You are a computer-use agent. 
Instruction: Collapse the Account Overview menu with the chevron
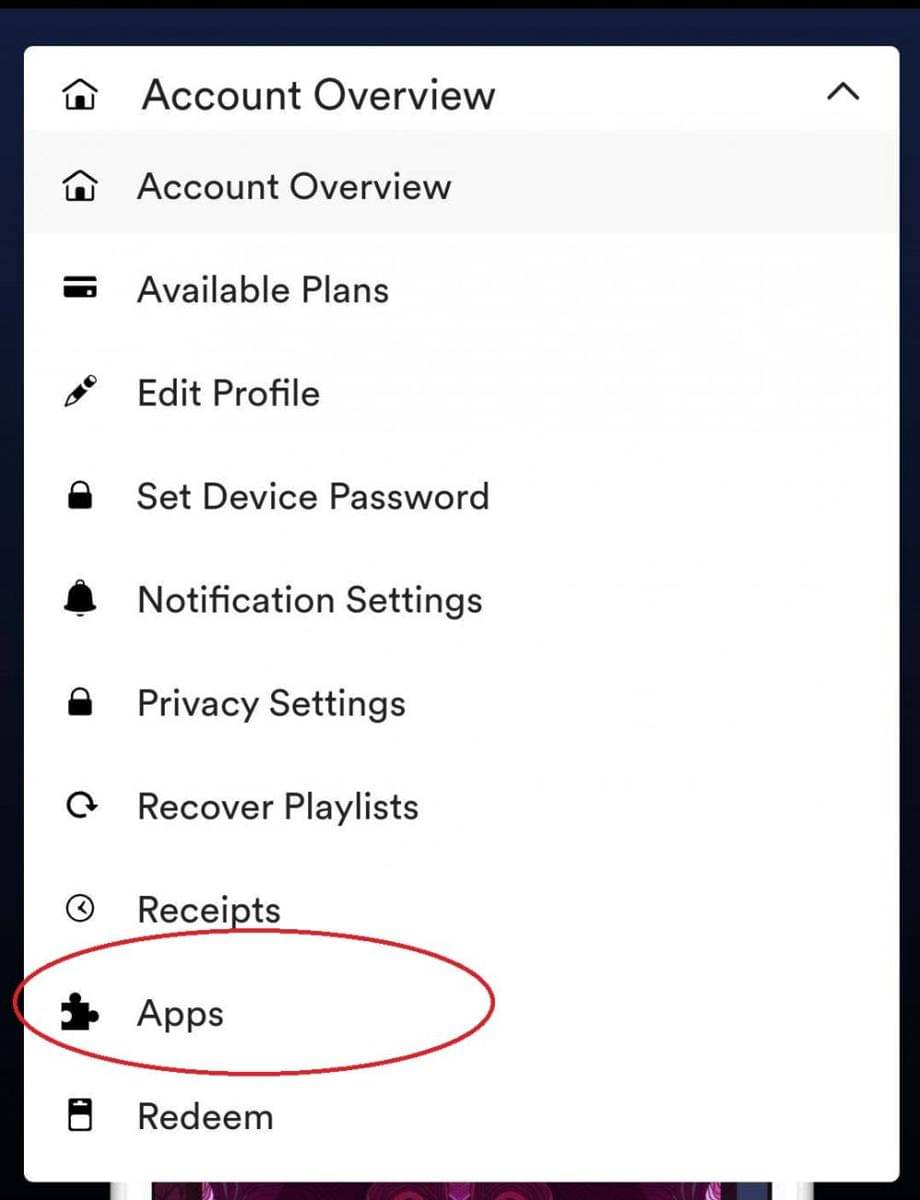pyautogui.click(x=845, y=93)
